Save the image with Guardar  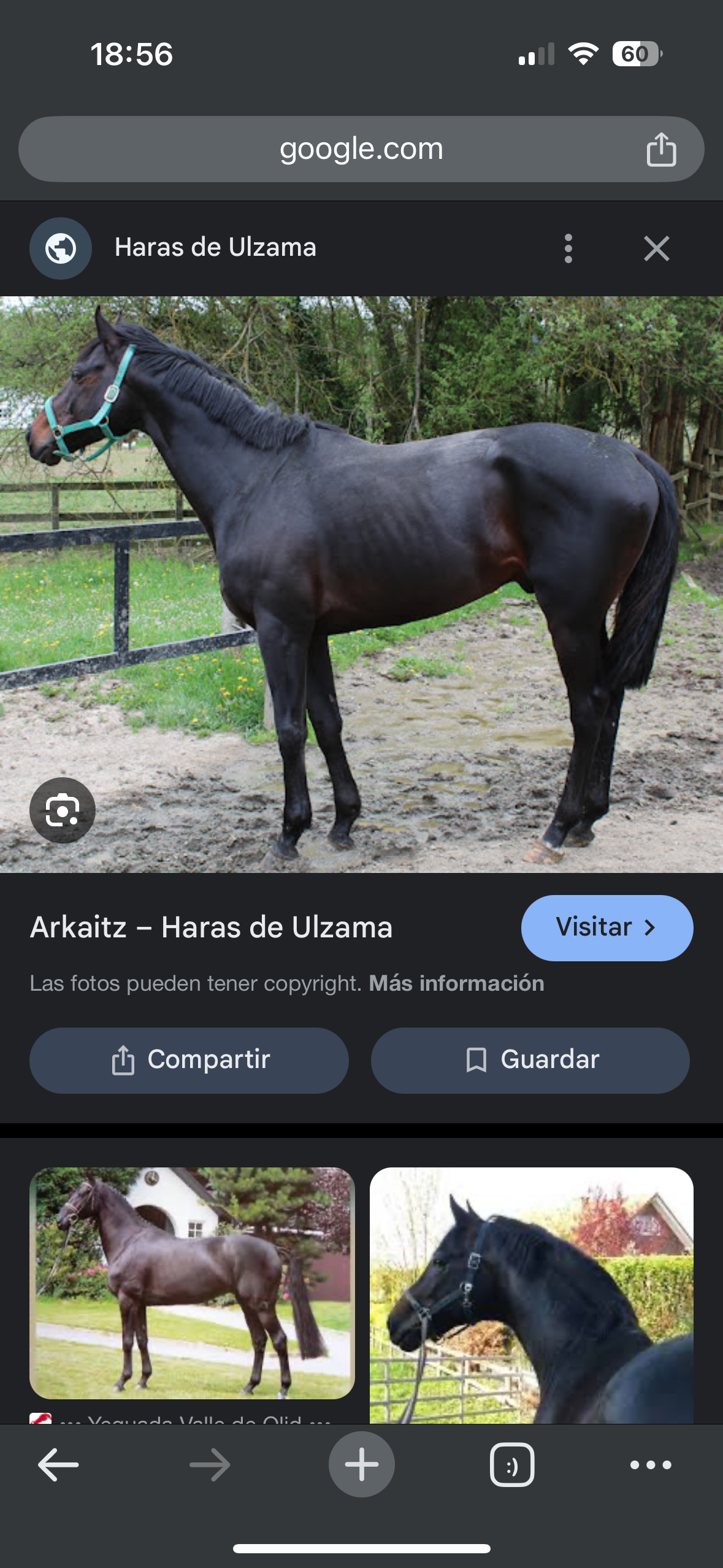pos(530,1060)
